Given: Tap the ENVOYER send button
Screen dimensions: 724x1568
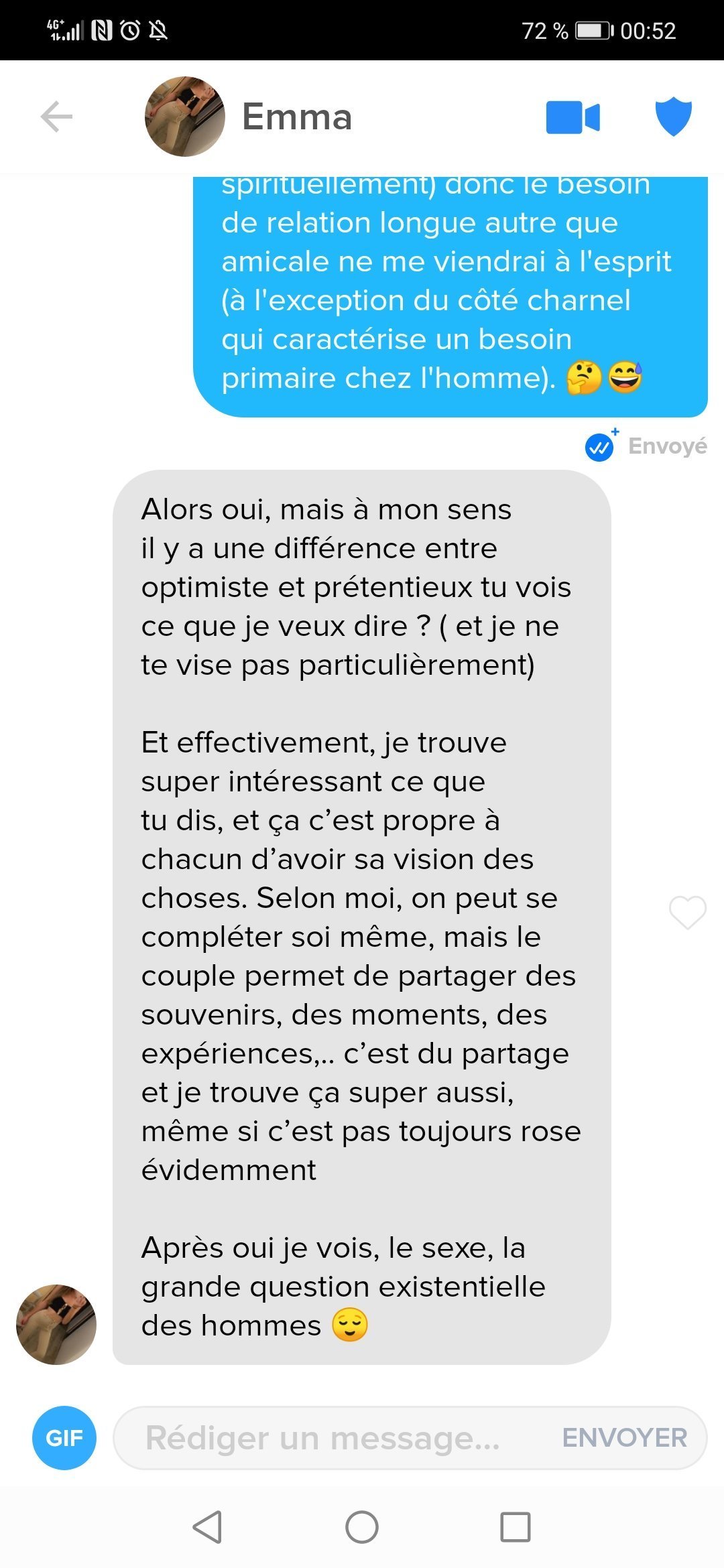Looking at the screenshot, I should click(624, 1438).
